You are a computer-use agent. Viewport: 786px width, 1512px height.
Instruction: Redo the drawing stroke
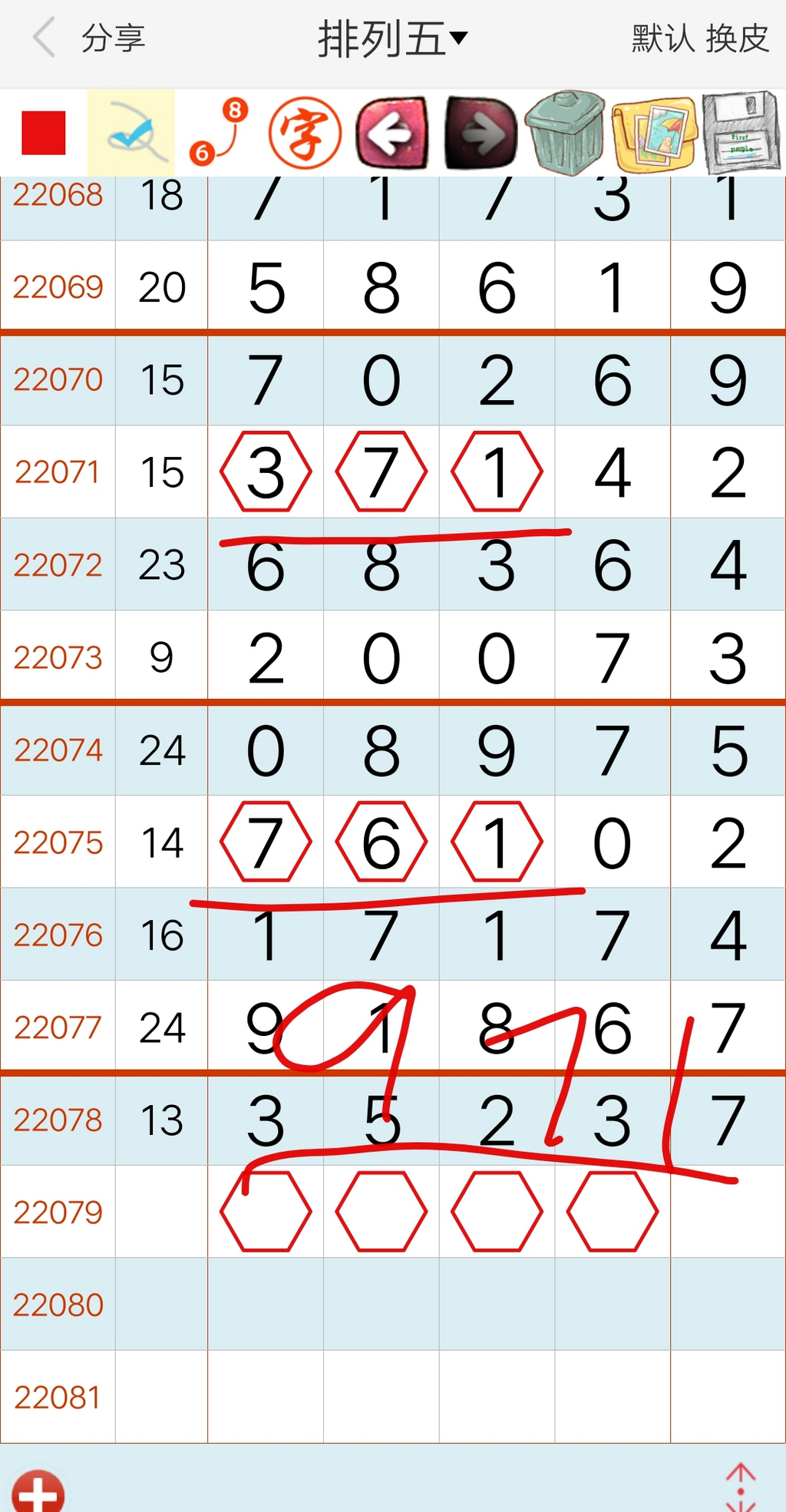[x=481, y=133]
